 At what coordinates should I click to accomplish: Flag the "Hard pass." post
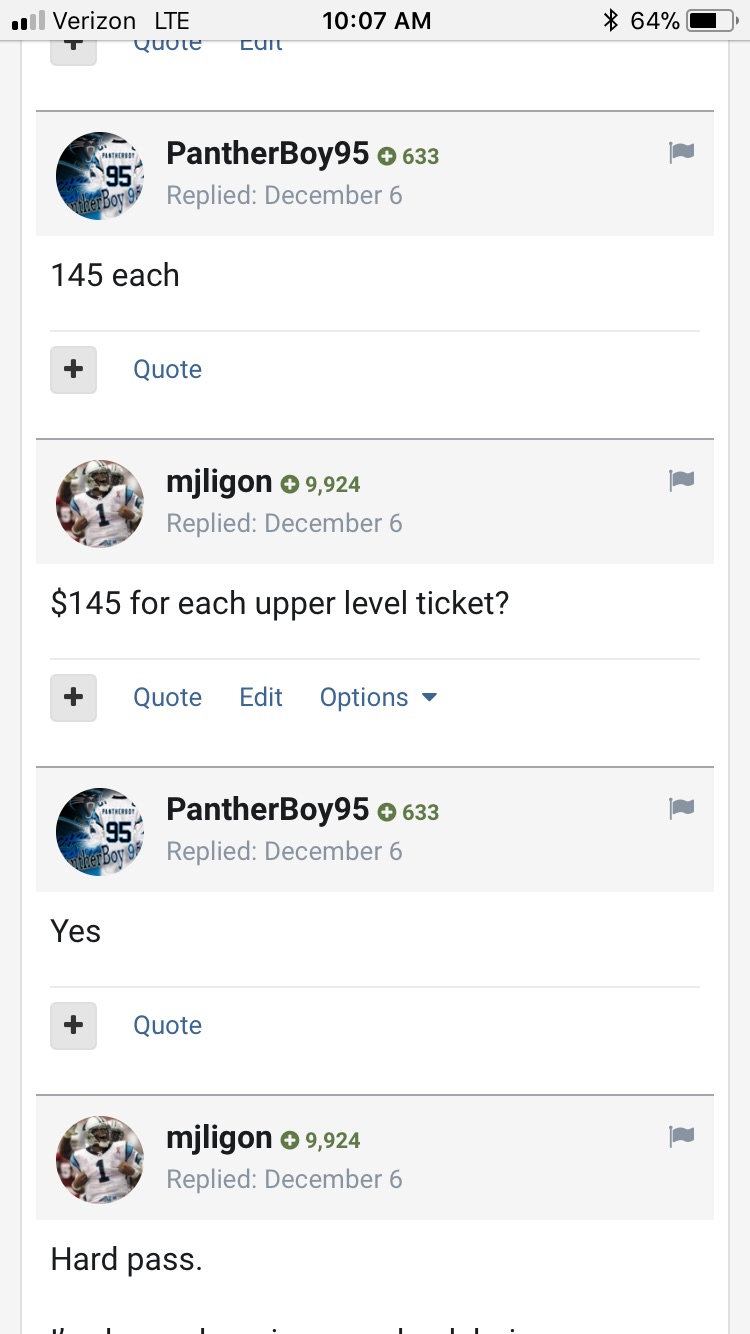681,1136
